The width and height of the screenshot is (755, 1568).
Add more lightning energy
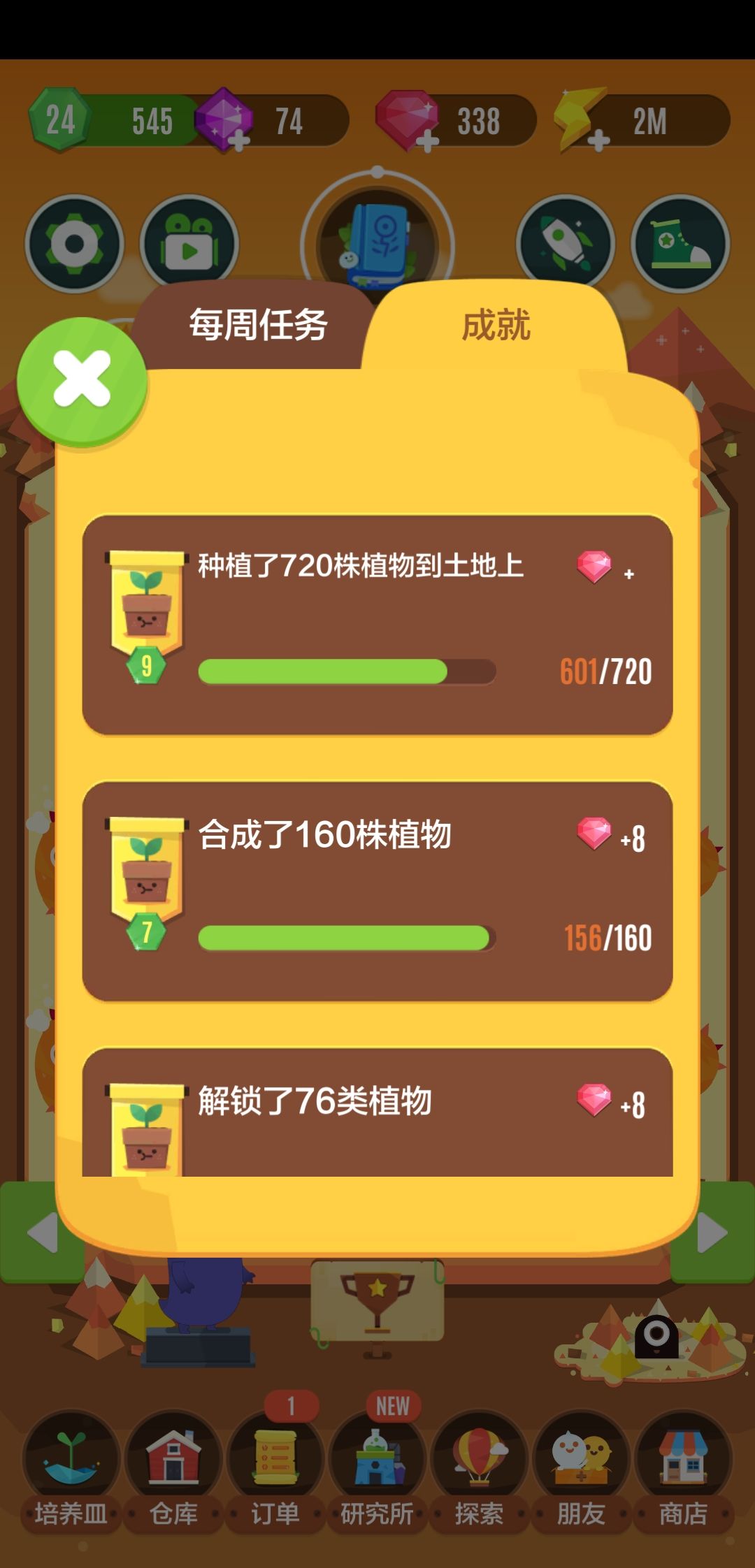click(x=598, y=140)
